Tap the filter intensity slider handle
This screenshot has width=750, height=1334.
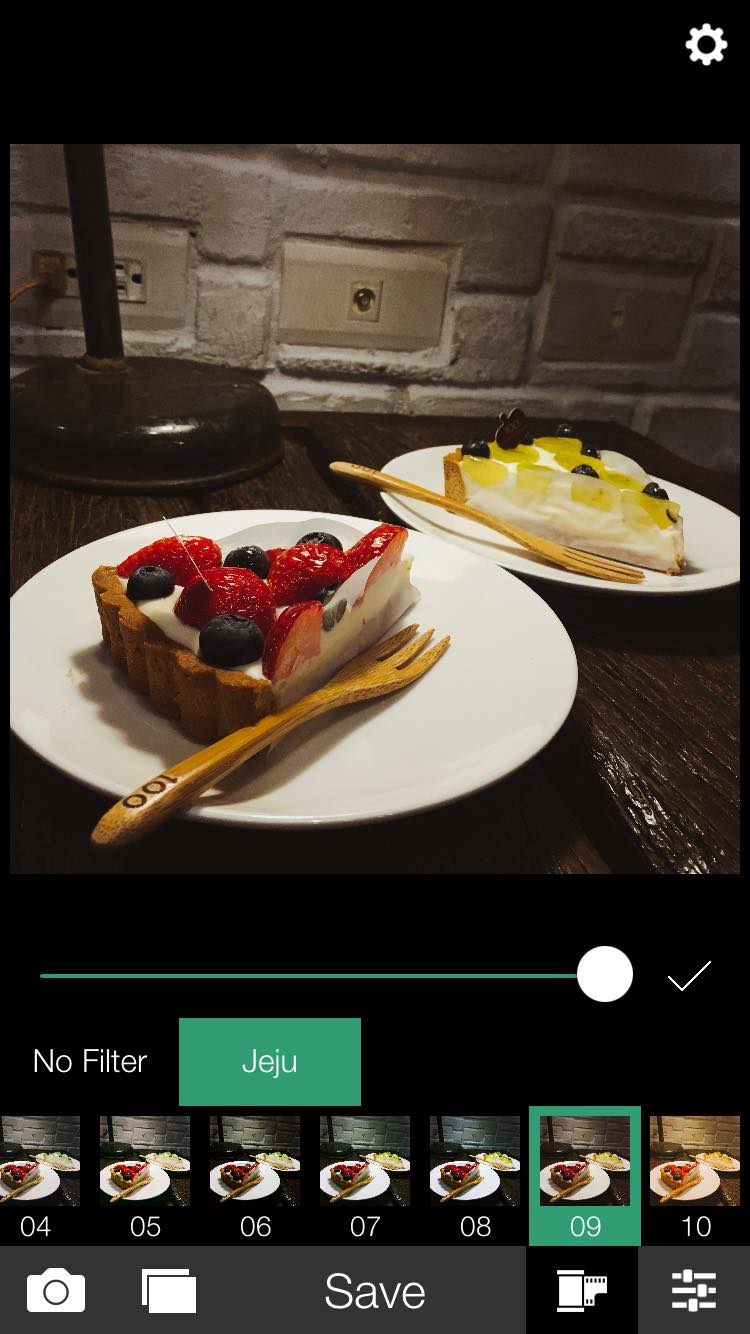coord(605,974)
